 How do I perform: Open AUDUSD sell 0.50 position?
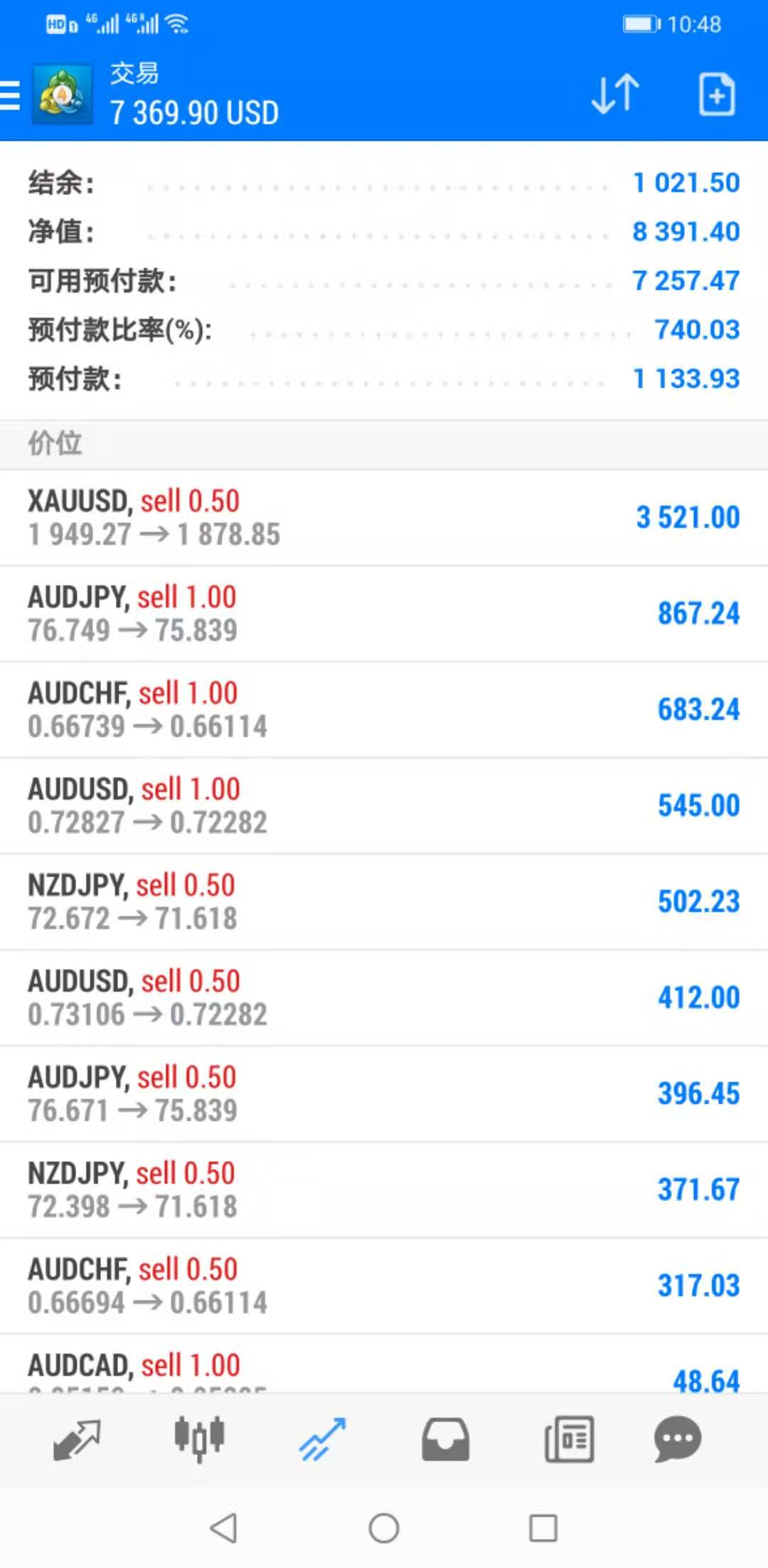pyautogui.click(x=384, y=998)
